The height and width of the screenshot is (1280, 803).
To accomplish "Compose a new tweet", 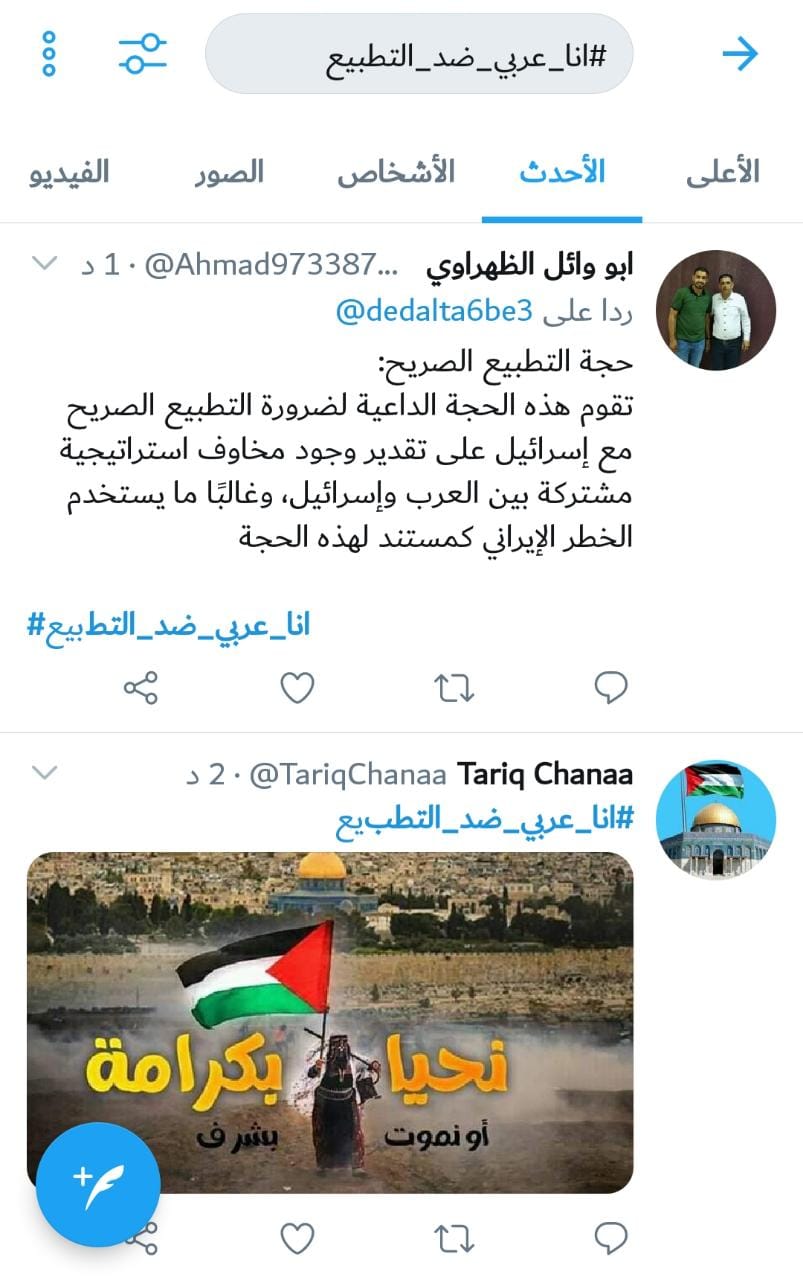I will pos(98,1184).
